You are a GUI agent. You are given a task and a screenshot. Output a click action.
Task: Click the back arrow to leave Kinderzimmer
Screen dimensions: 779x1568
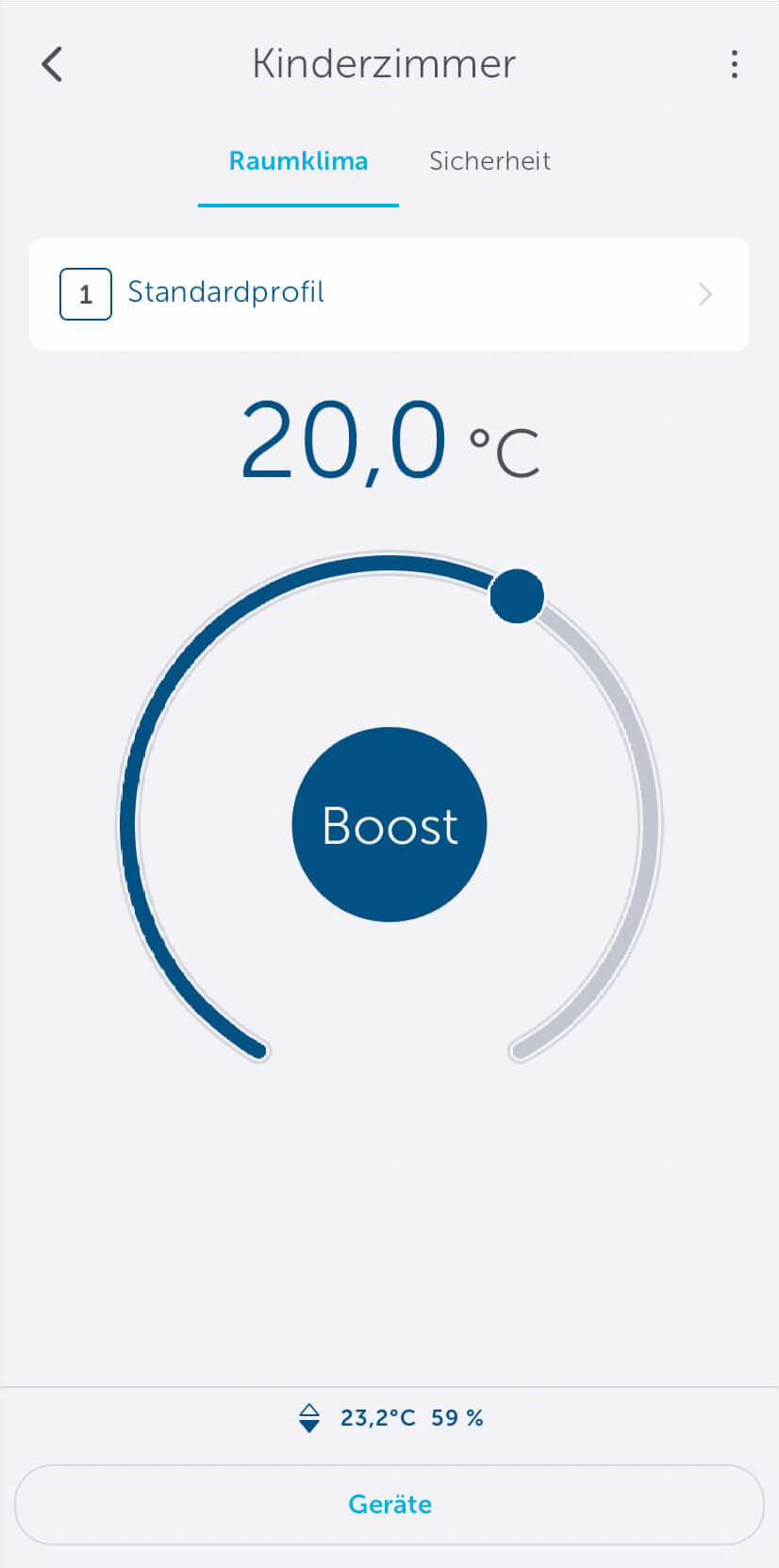pyautogui.click(x=52, y=64)
